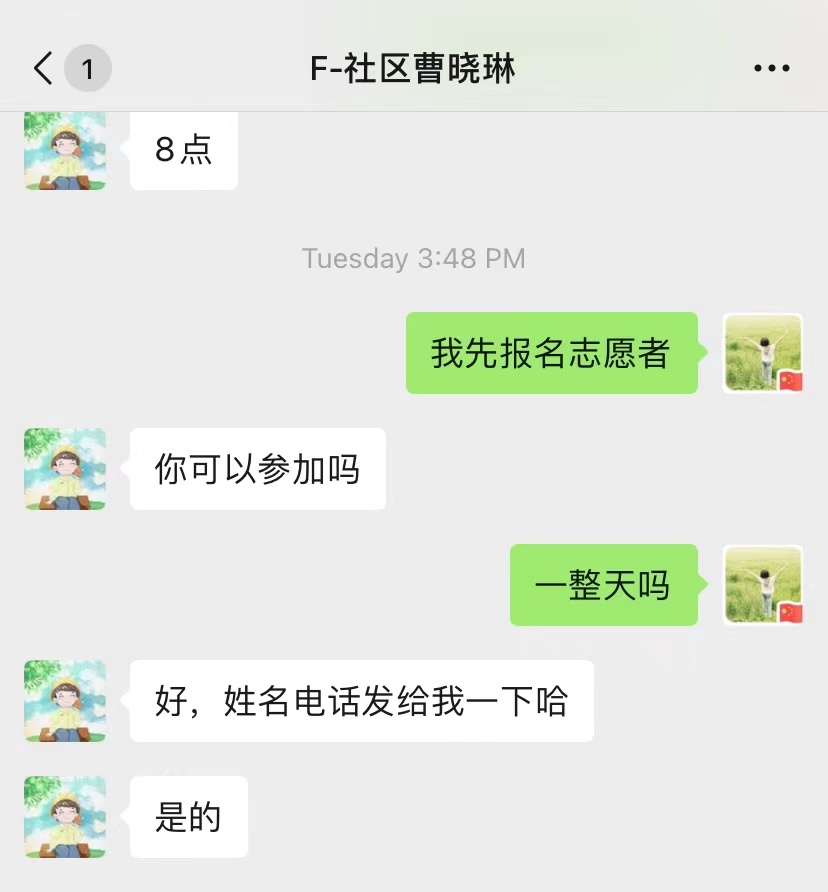Tap the contact's avatar beside '8点'
This screenshot has height=892, width=828.
click(x=65, y=151)
